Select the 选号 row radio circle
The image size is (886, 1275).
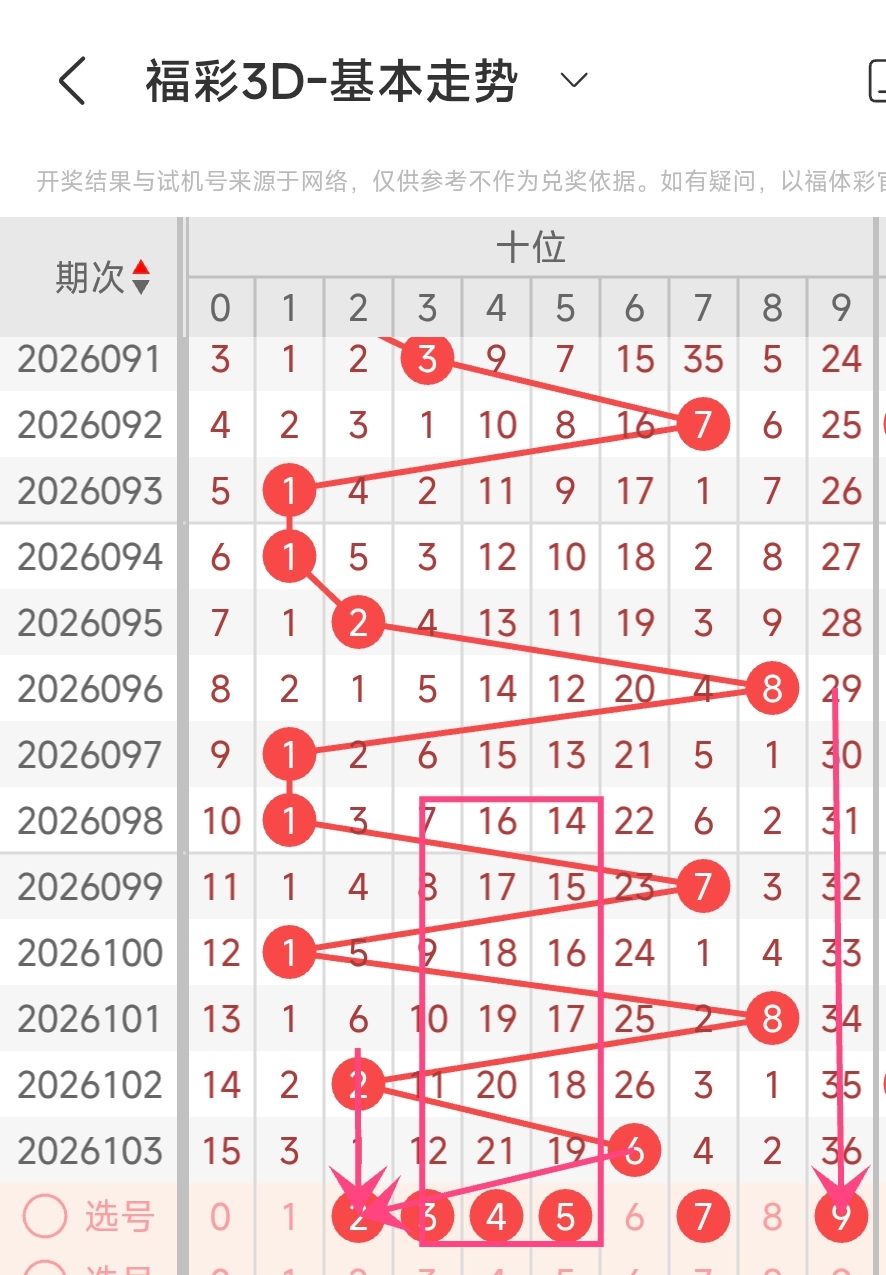44,1217
